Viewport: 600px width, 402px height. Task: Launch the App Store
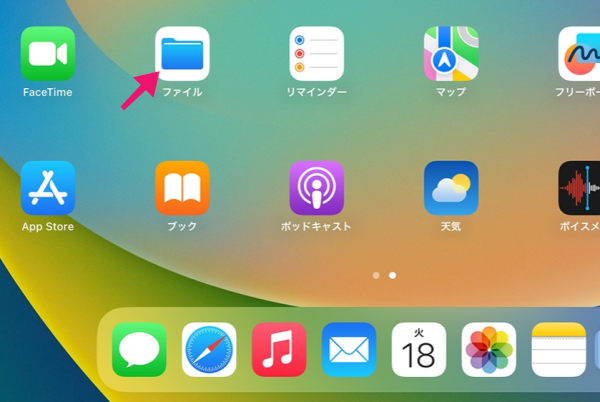(x=48, y=188)
